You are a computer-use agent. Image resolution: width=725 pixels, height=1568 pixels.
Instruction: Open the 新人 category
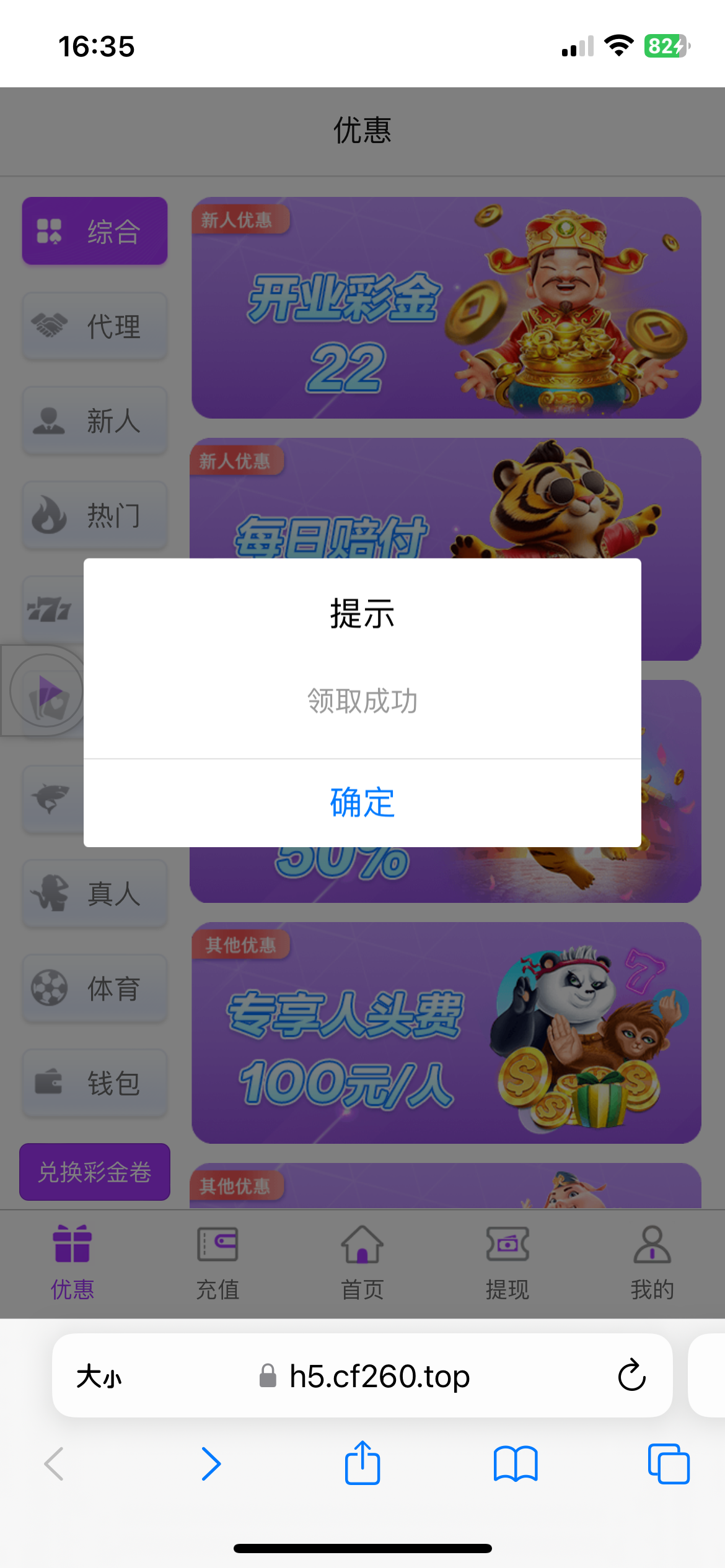(95, 421)
